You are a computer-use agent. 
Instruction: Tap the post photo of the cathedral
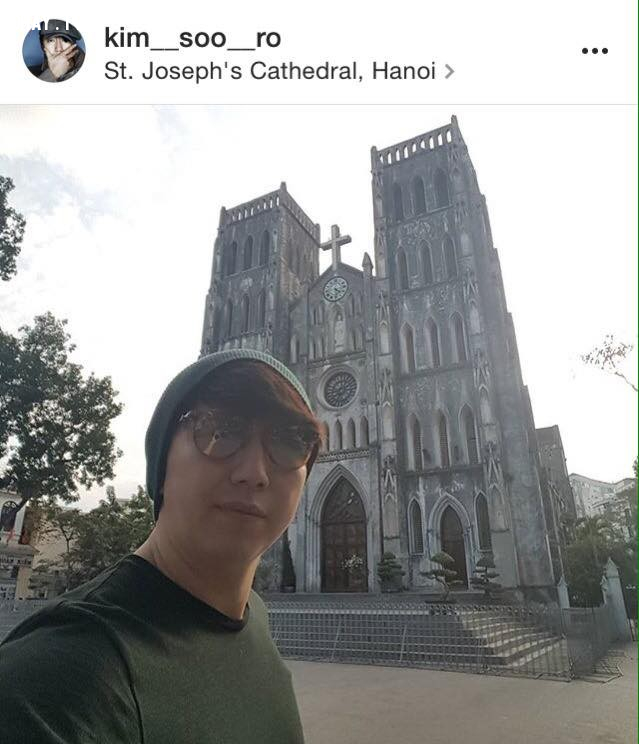[380, 400]
